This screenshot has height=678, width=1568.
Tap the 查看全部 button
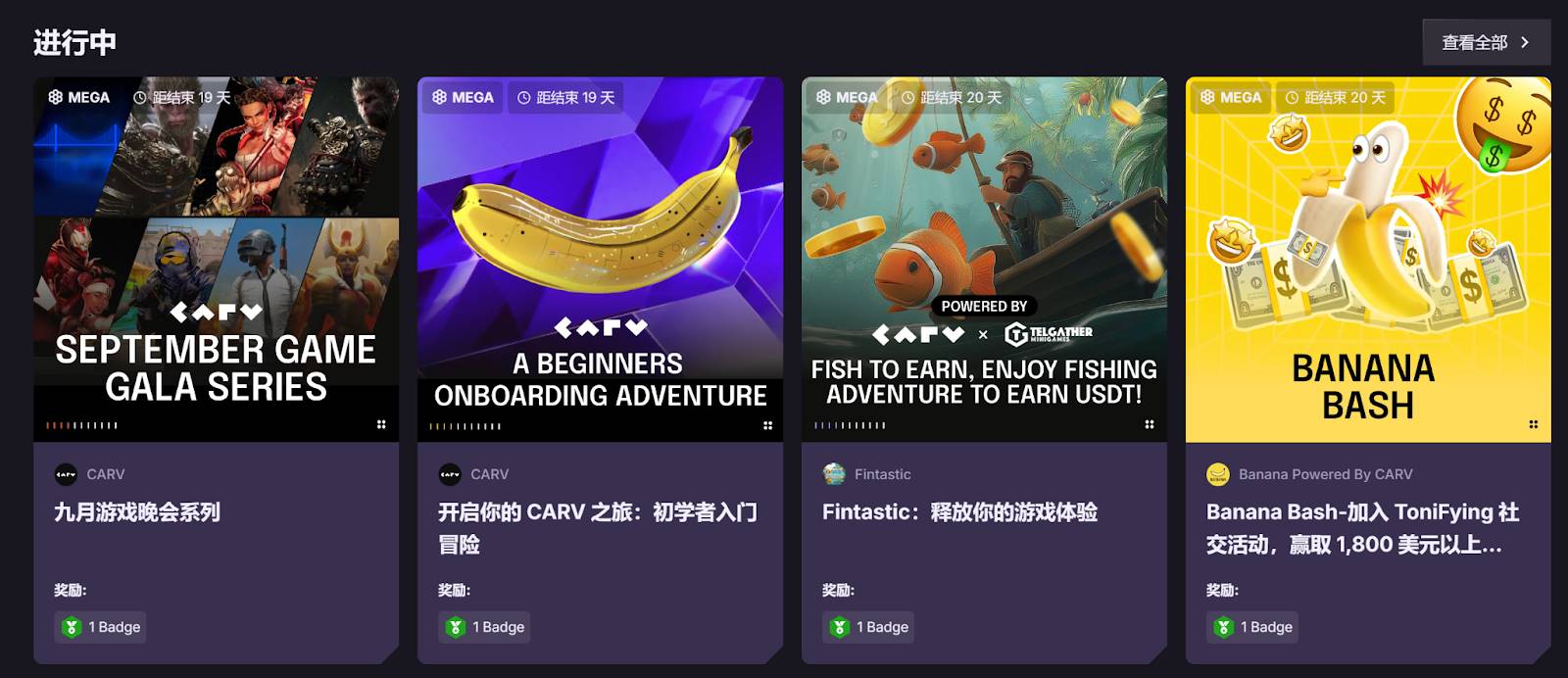click(x=1486, y=42)
